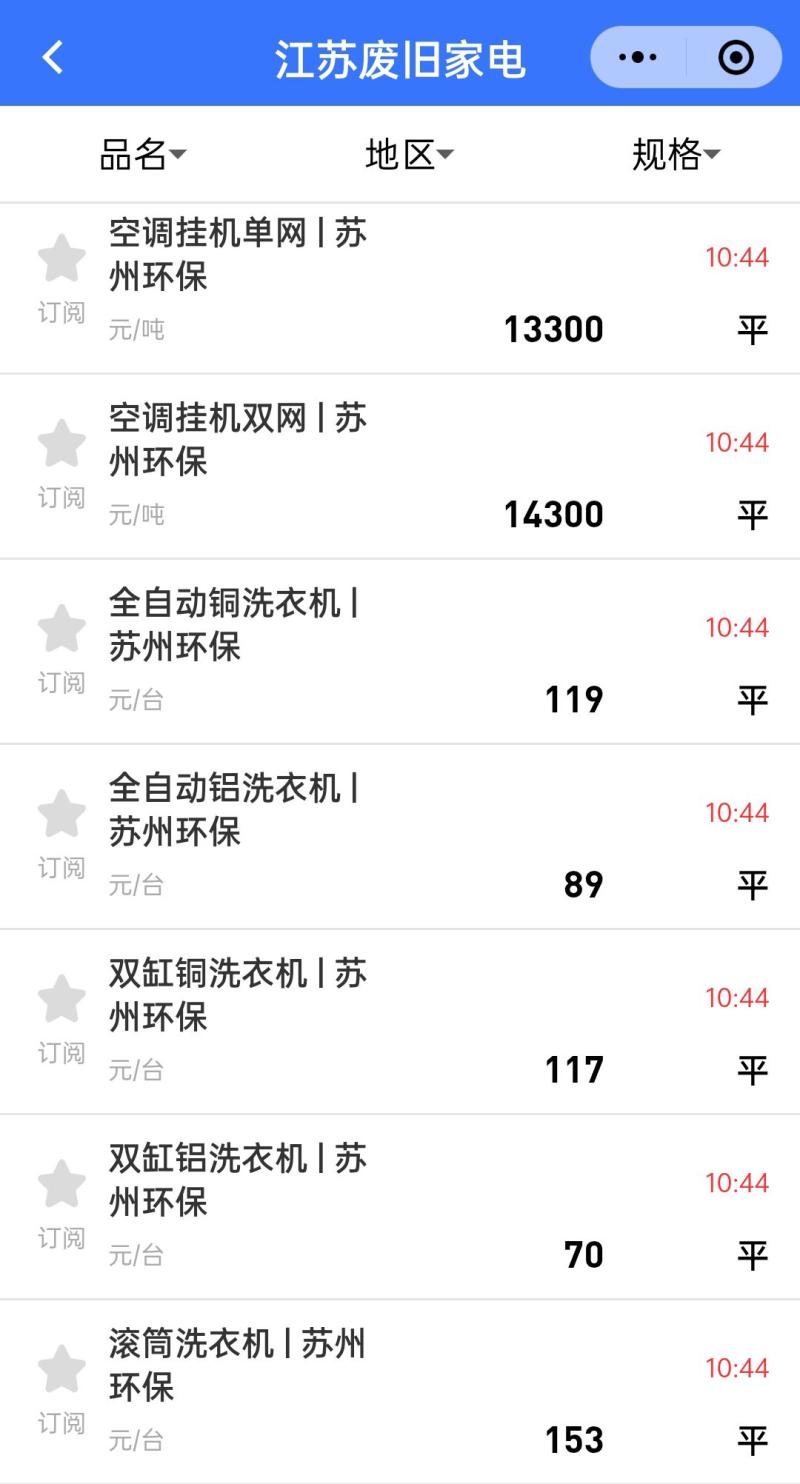
Task: Expand the 地区 filter dropdown
Action: (409, 154)
